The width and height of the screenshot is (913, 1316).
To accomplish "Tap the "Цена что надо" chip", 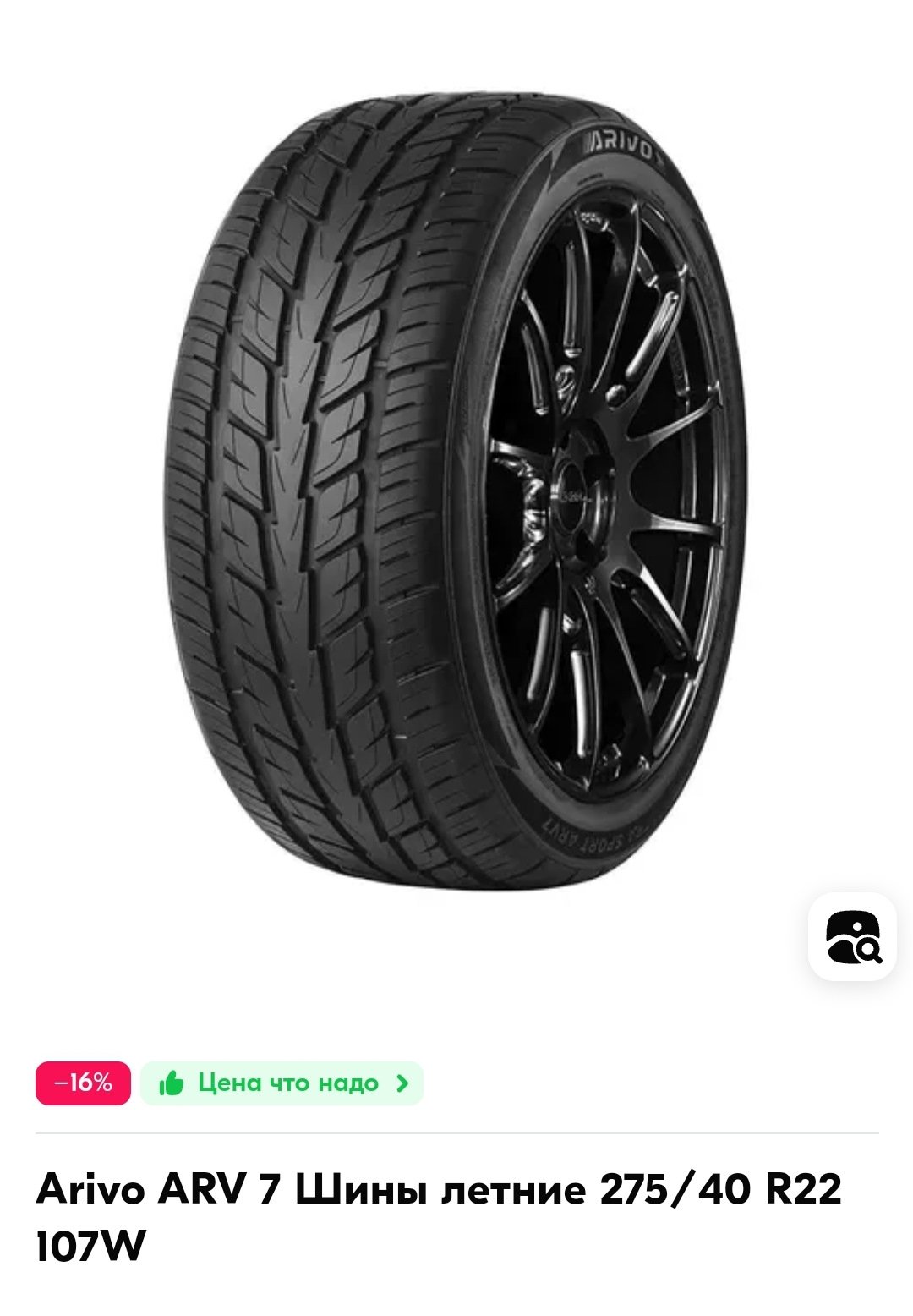I will (x=282, y=1083).
